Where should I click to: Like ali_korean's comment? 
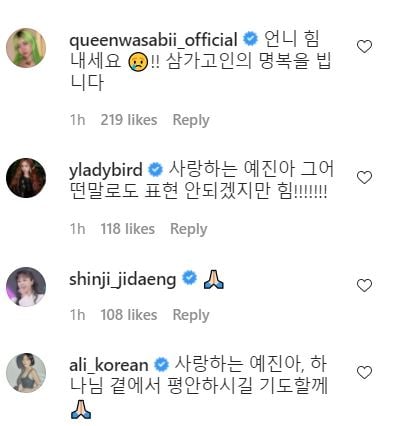coord(364,372)
